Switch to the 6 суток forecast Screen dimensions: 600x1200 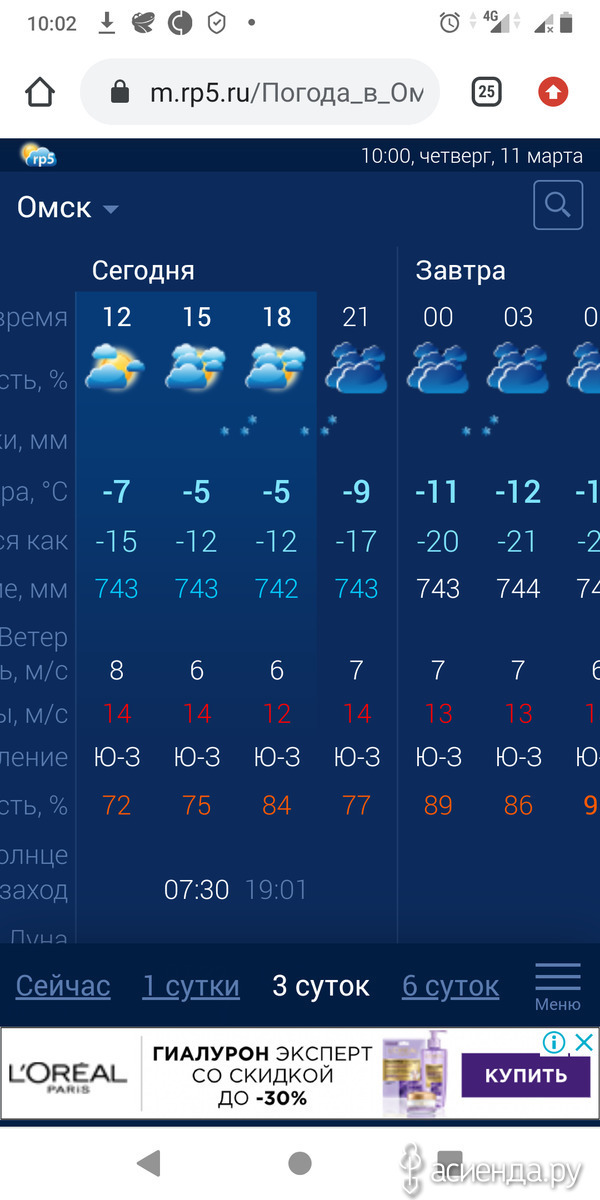[450, 986]
